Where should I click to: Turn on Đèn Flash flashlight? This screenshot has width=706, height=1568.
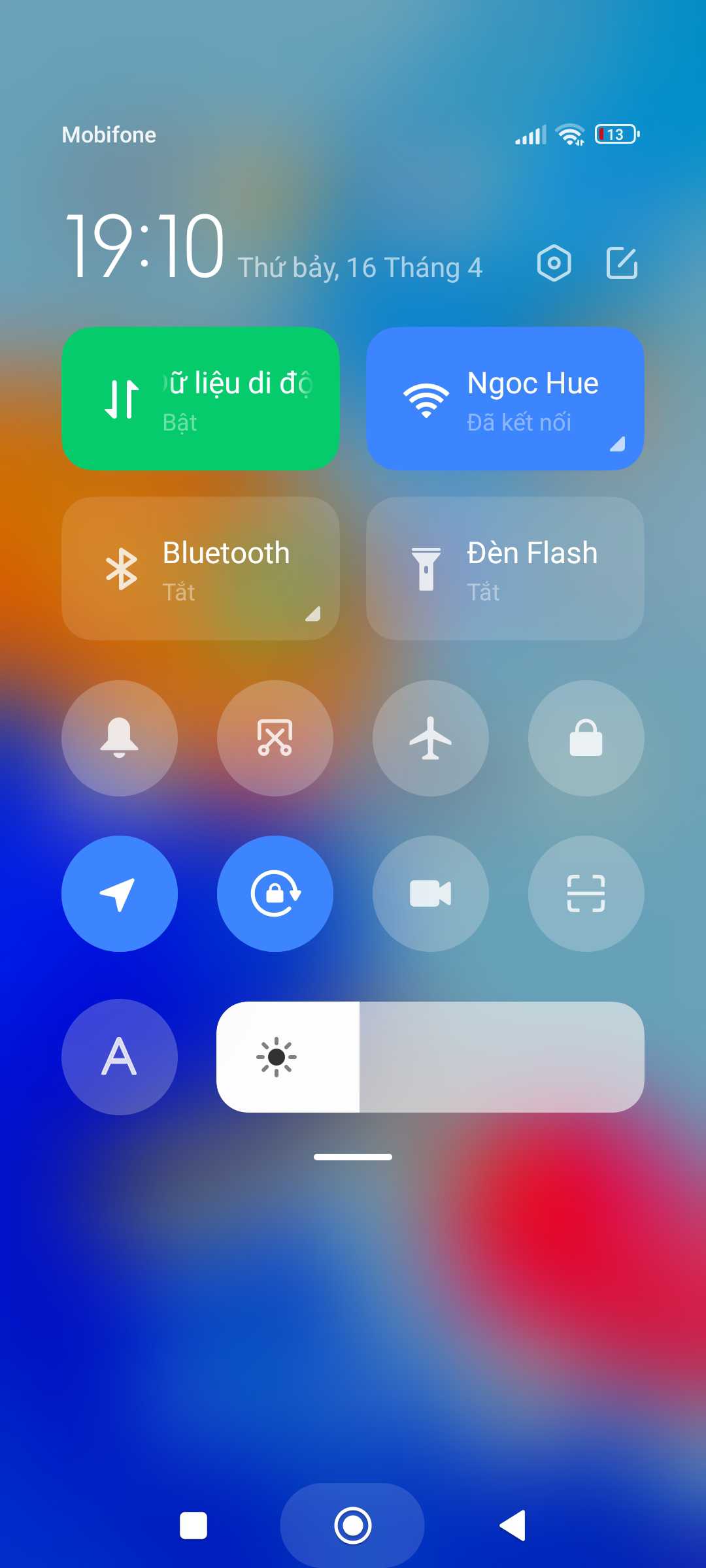click(505, 568)
